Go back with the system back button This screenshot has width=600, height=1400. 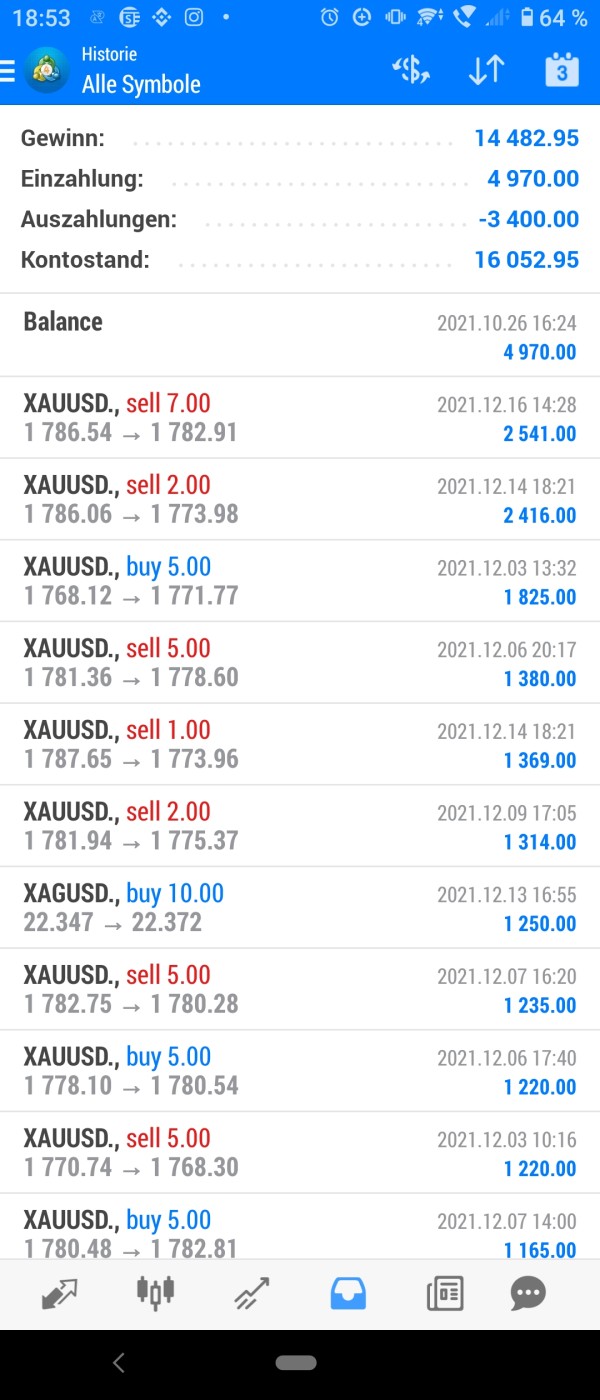coord(119,1362)
